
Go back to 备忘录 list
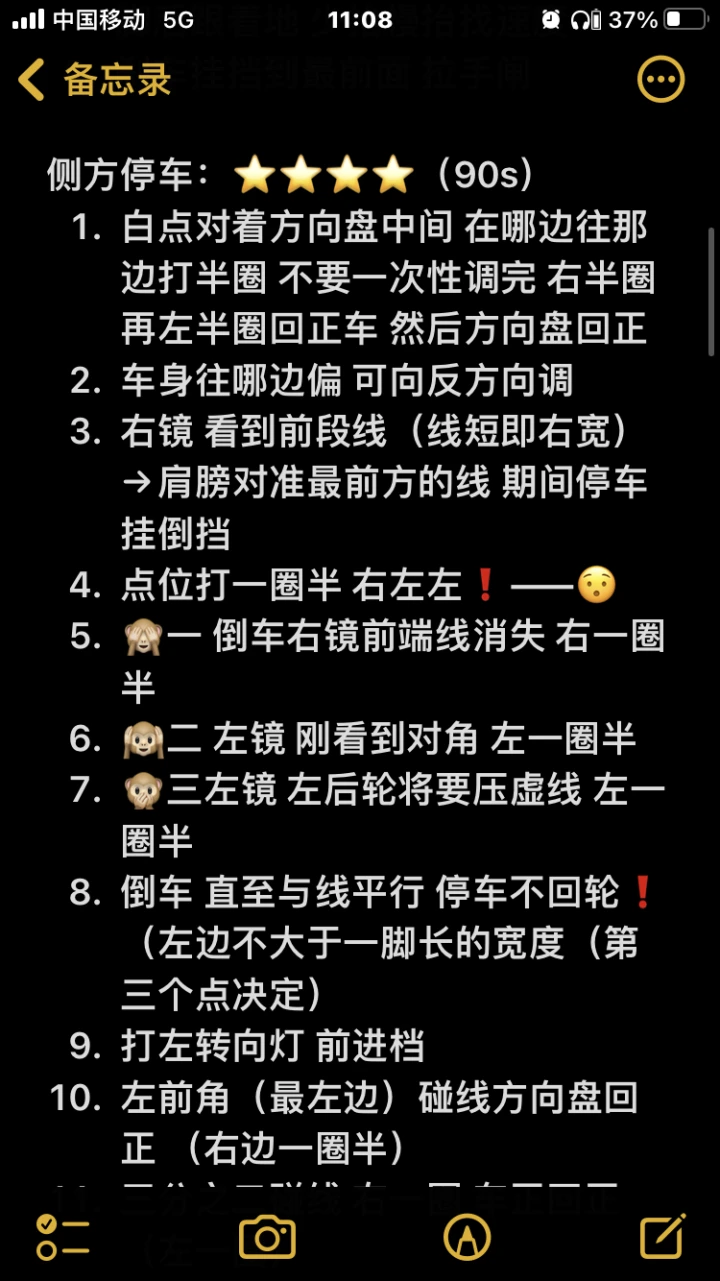[95, 80]
